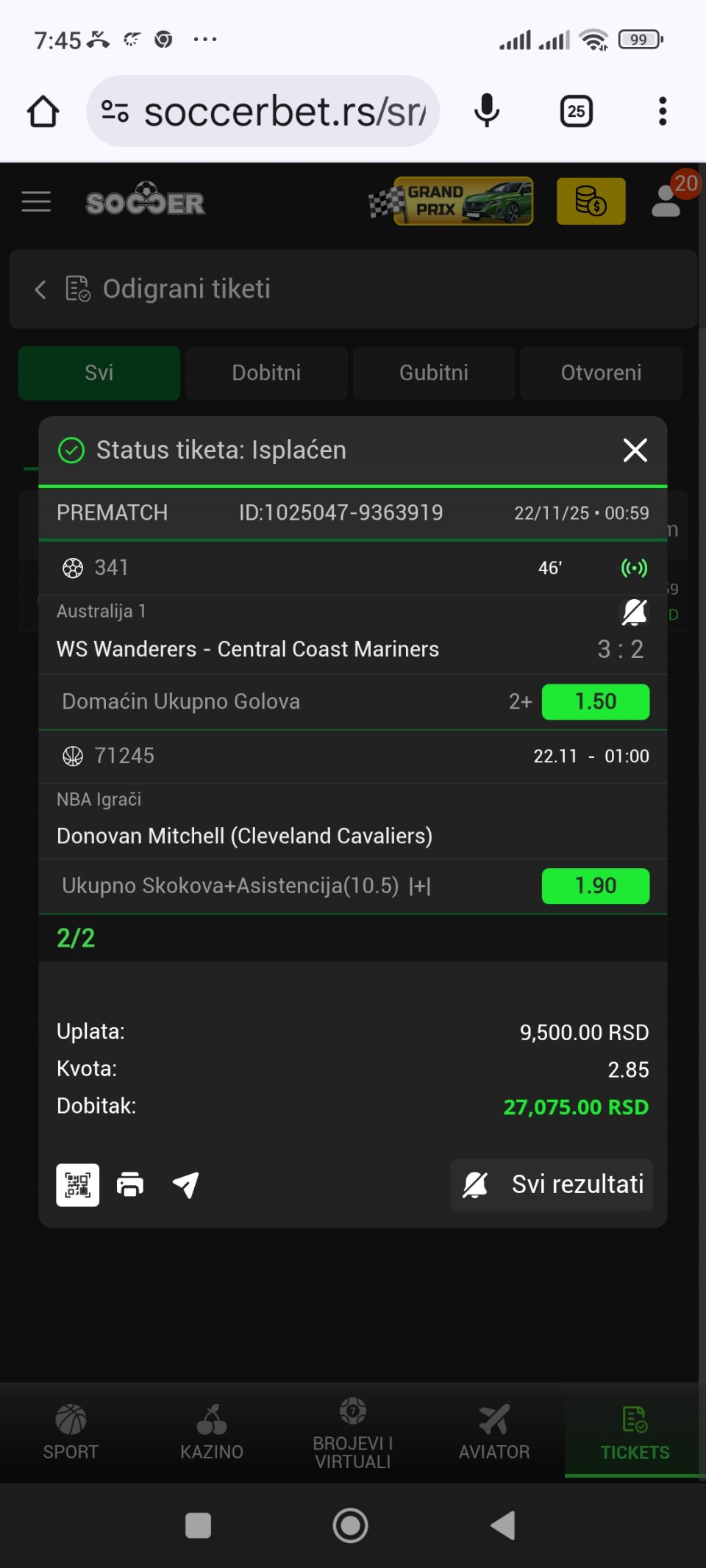
Task: Toggle match notification bell for WS Wanderers
Action: coord(634,612)
